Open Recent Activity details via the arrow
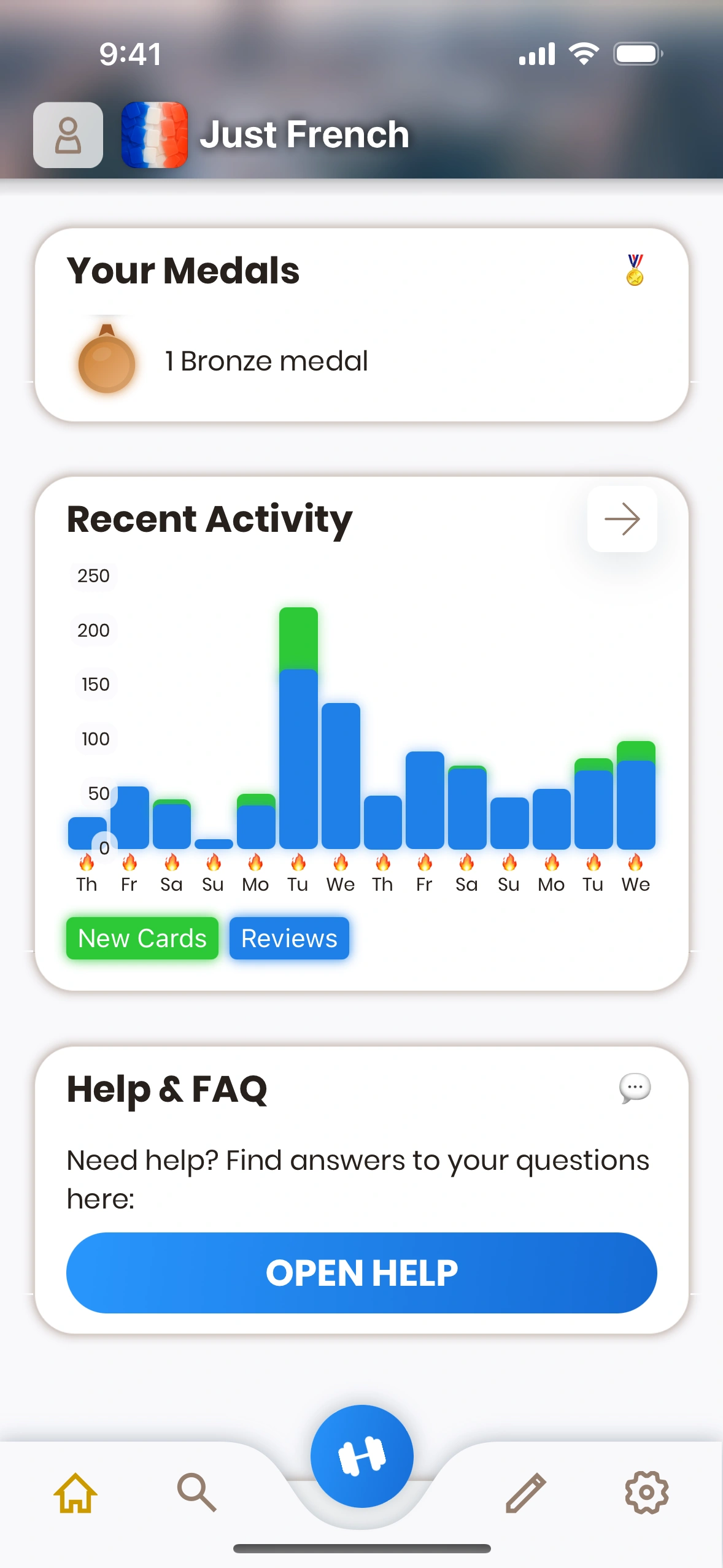 pyautogui.click(x=622, y=519)
